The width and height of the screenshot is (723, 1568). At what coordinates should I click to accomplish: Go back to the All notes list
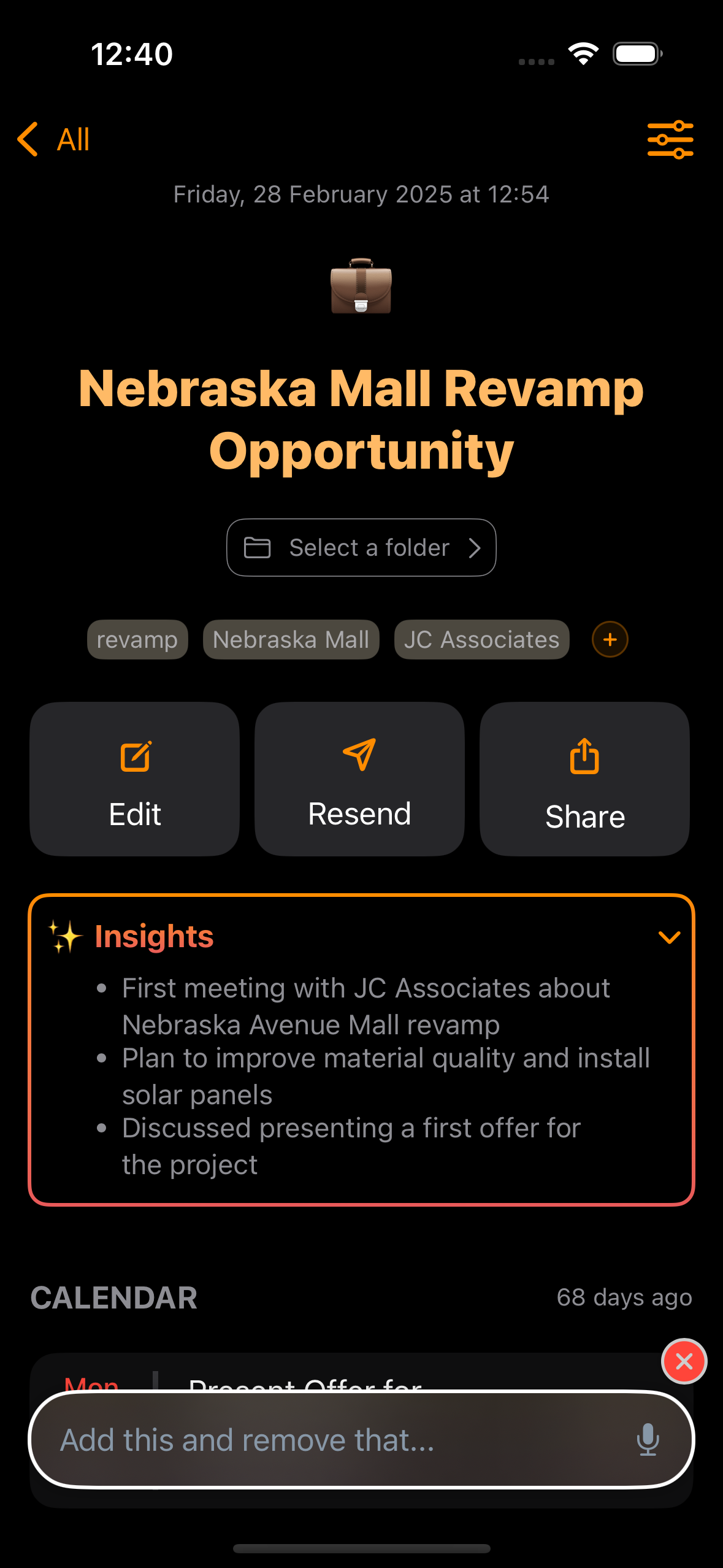tap(54, 139)
